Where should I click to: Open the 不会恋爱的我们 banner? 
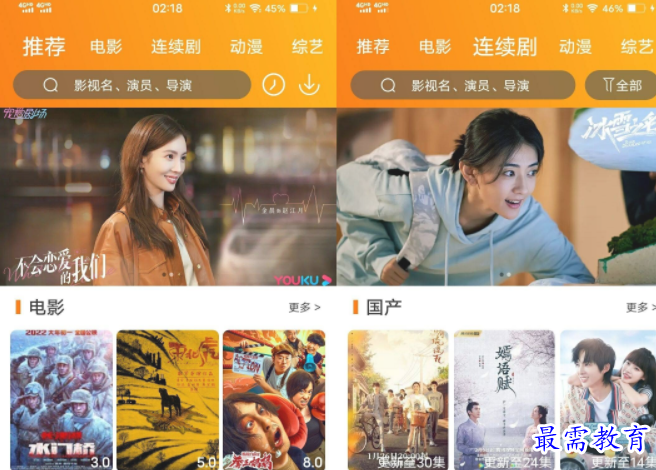click(x=168, y=197)
